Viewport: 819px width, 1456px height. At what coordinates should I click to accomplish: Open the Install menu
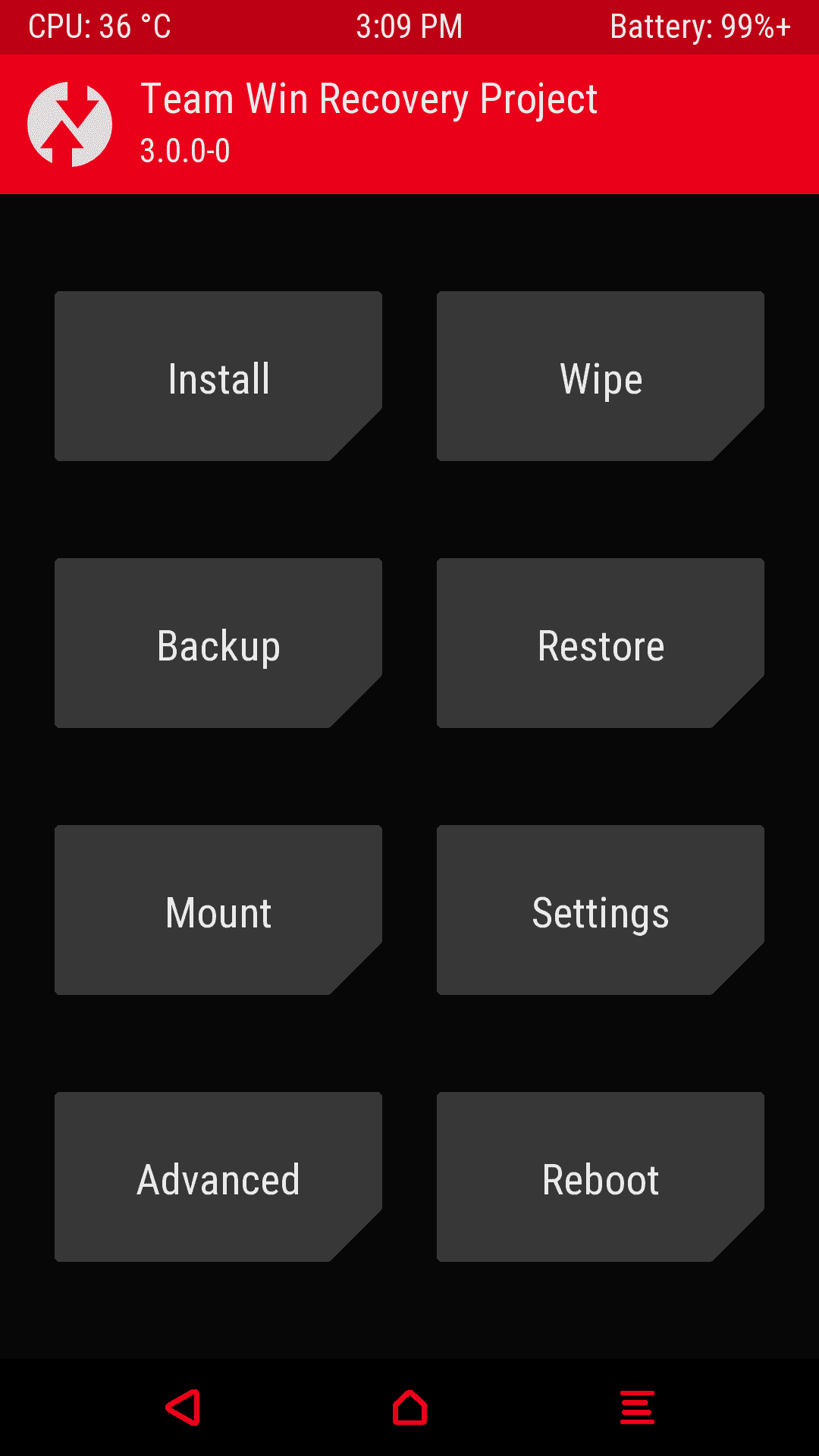[218, 376]
